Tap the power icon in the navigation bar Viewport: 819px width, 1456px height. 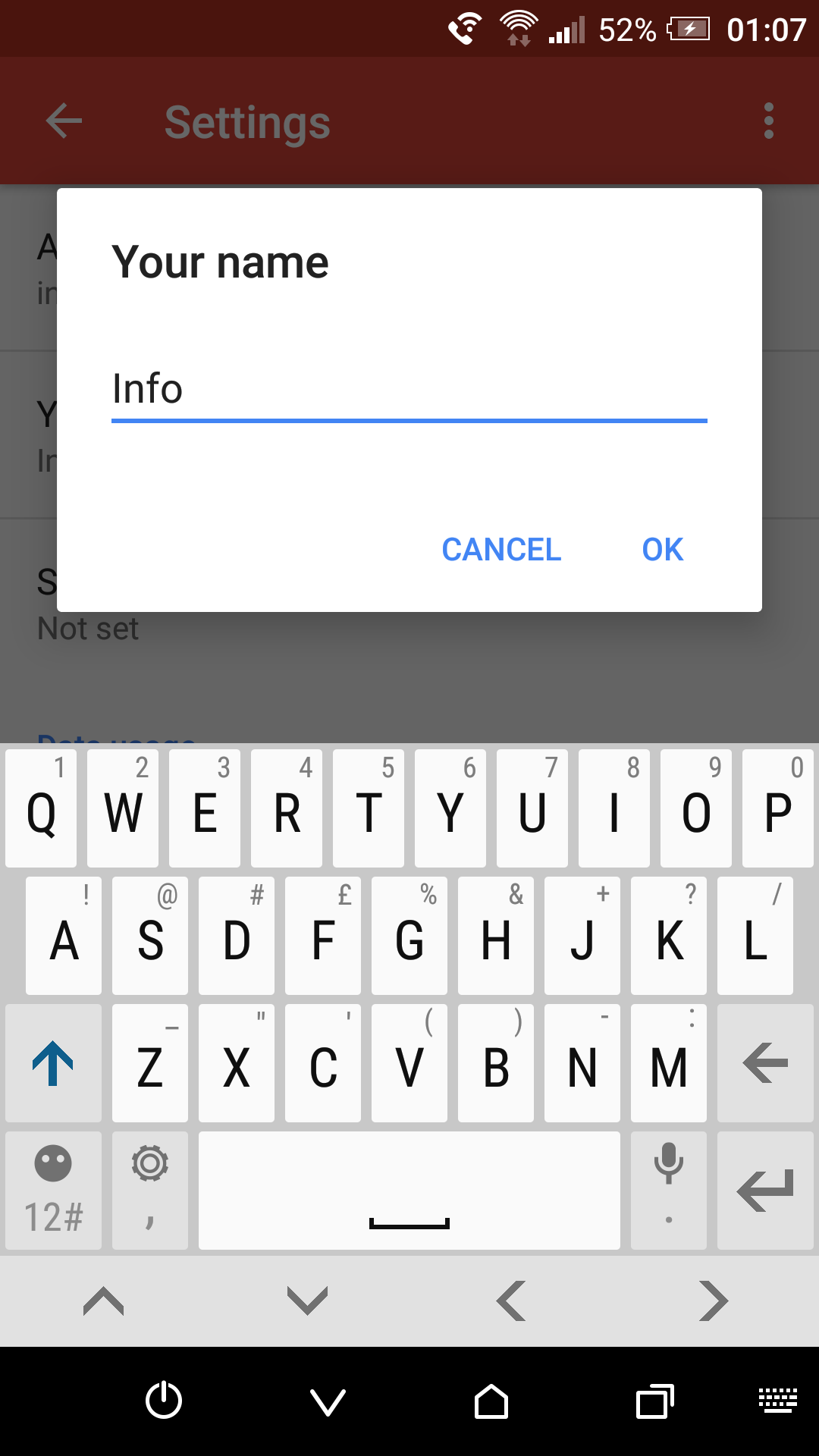click(x=164, y=1401)
